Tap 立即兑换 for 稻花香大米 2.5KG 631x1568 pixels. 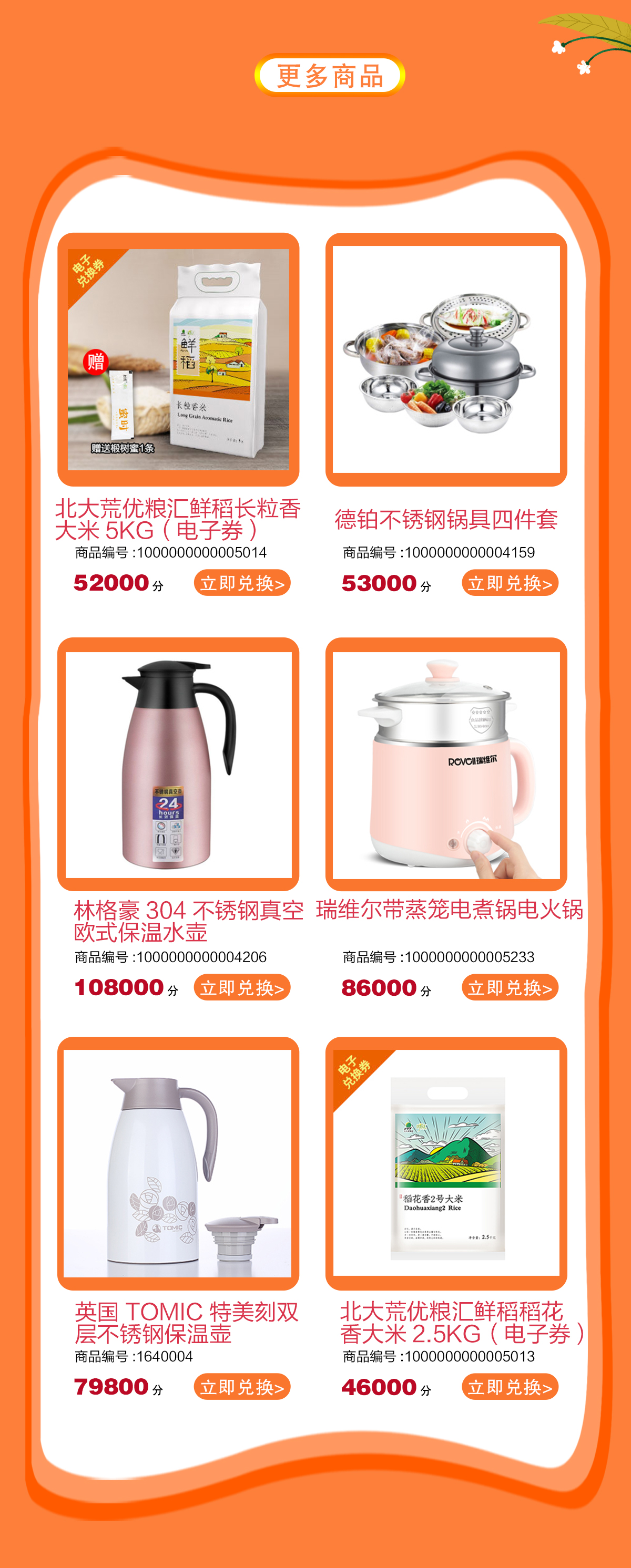point(509,1387)
